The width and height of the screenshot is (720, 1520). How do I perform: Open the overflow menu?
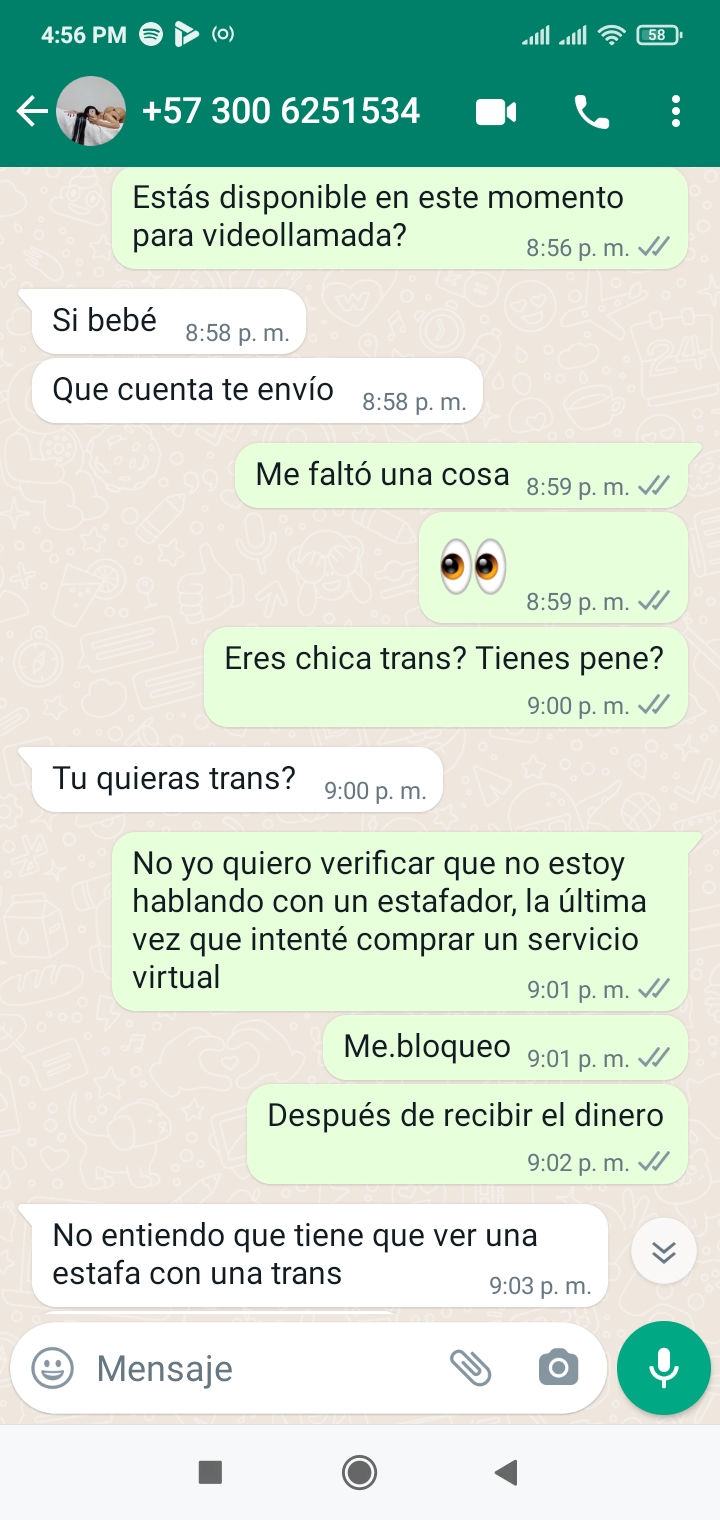pos(676,111)
